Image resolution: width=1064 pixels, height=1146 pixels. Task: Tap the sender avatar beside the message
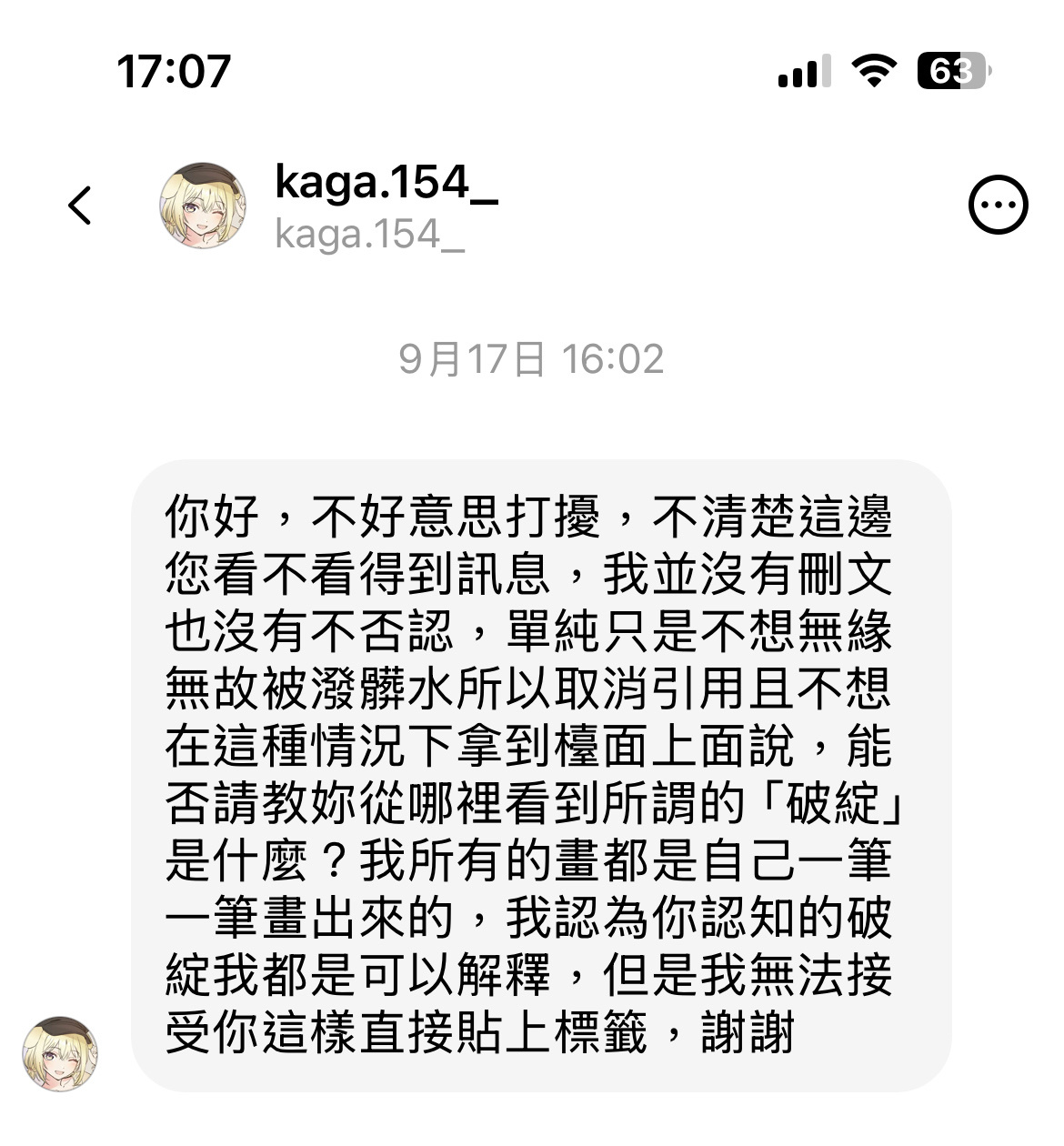pos(60,1053)
